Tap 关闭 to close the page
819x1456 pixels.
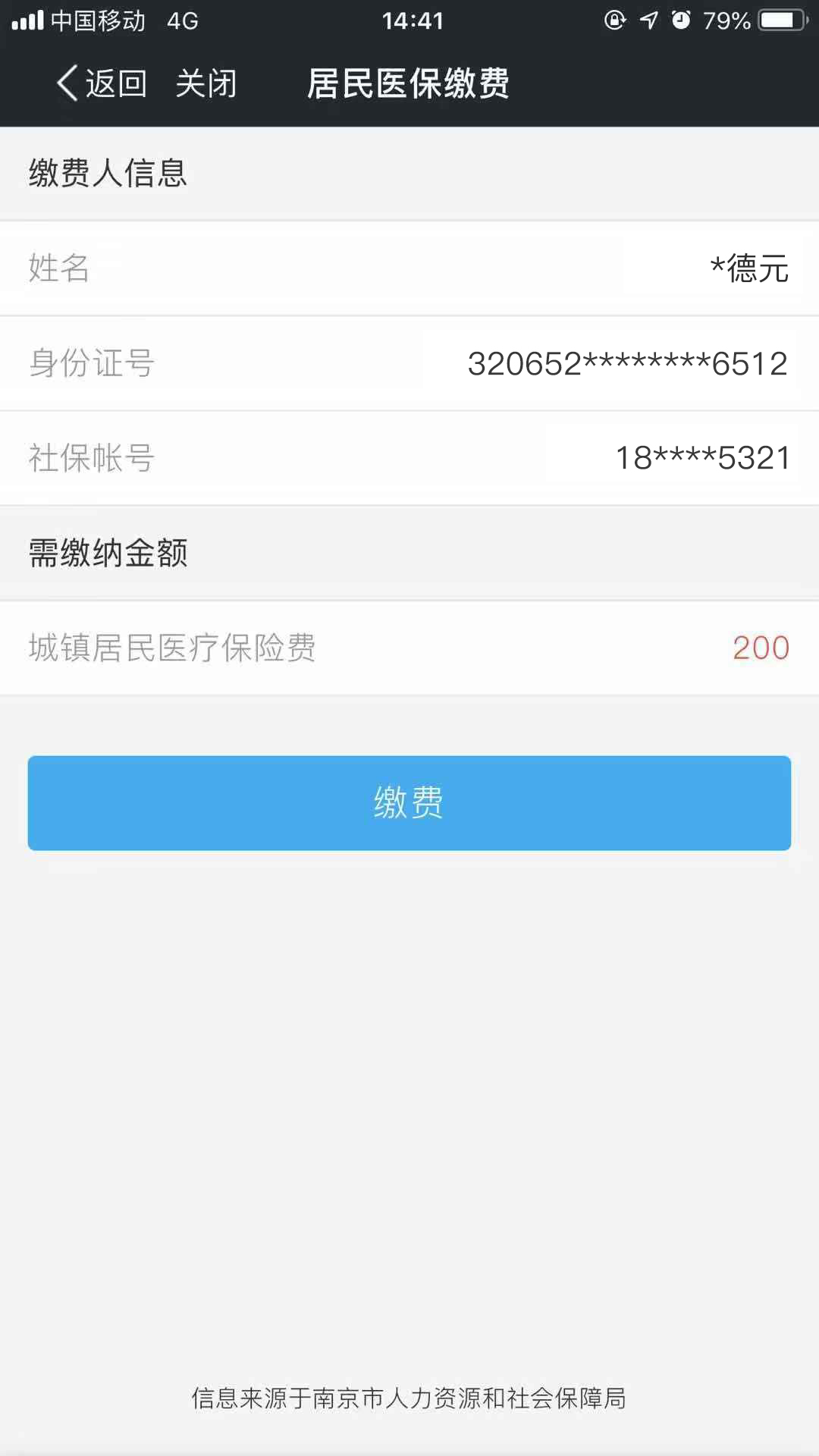[x=206, y=83]
